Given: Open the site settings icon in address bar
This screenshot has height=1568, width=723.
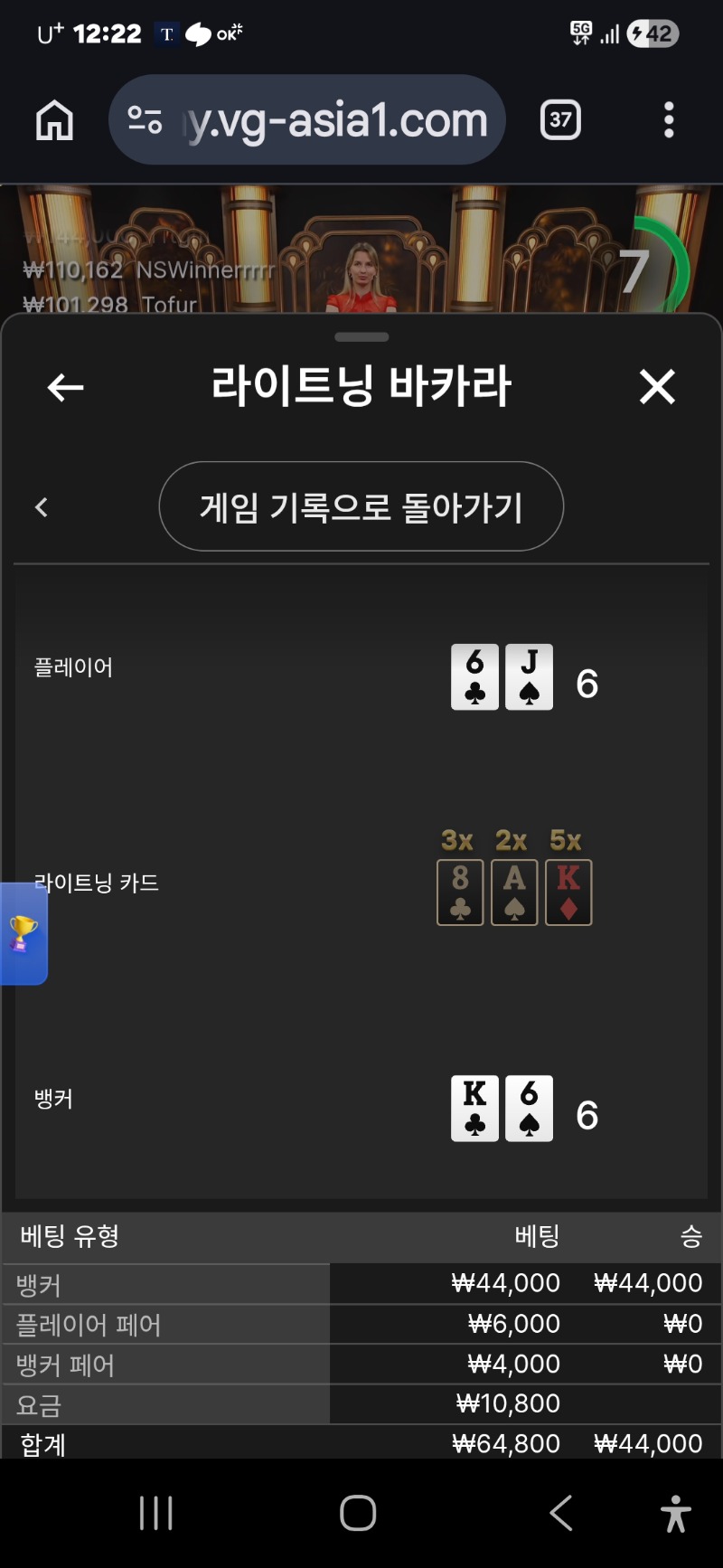Looking at the screenshot, I should tap(145, 119).
